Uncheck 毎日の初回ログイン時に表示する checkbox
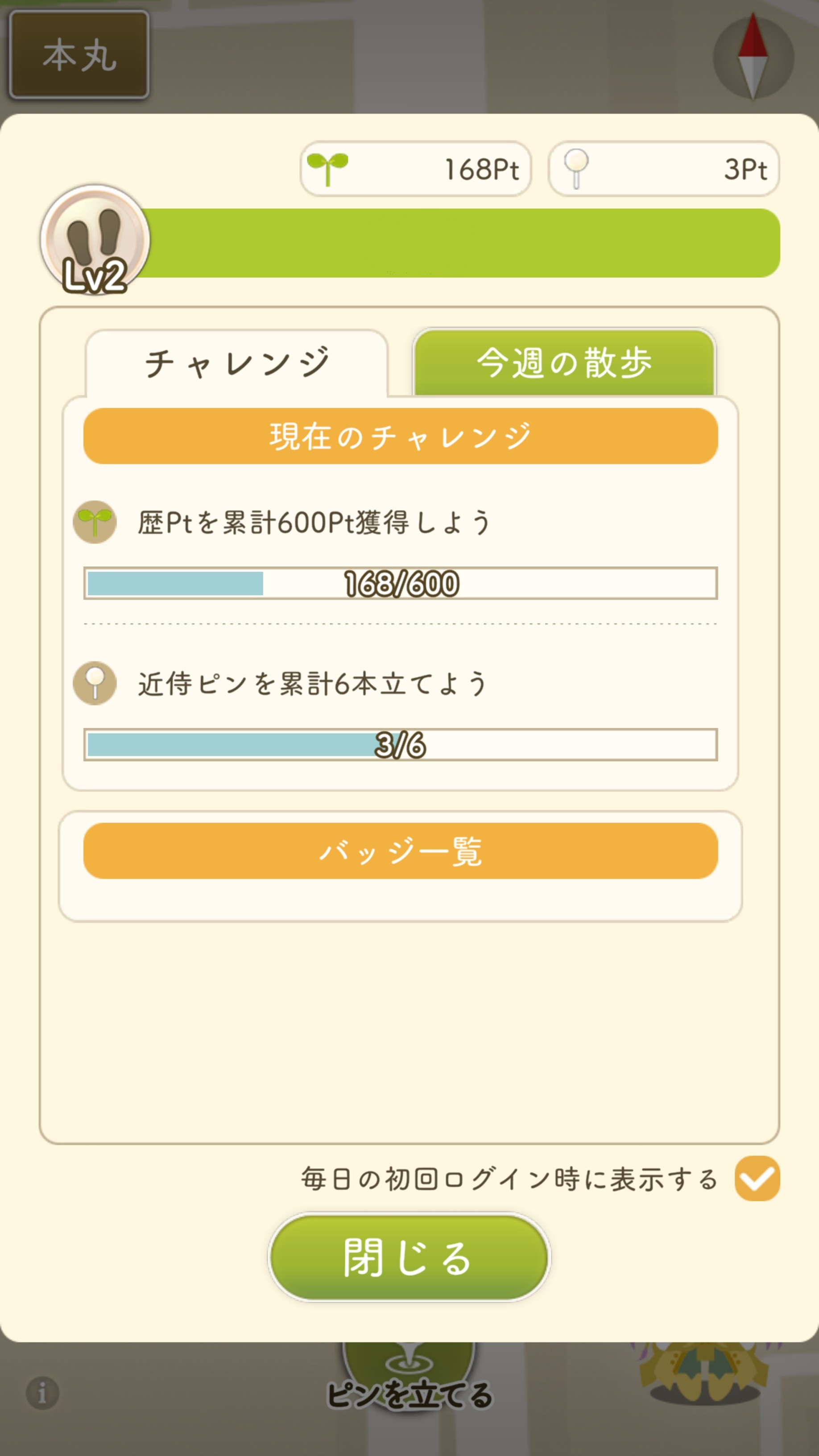 click(x=757, y=1179)
